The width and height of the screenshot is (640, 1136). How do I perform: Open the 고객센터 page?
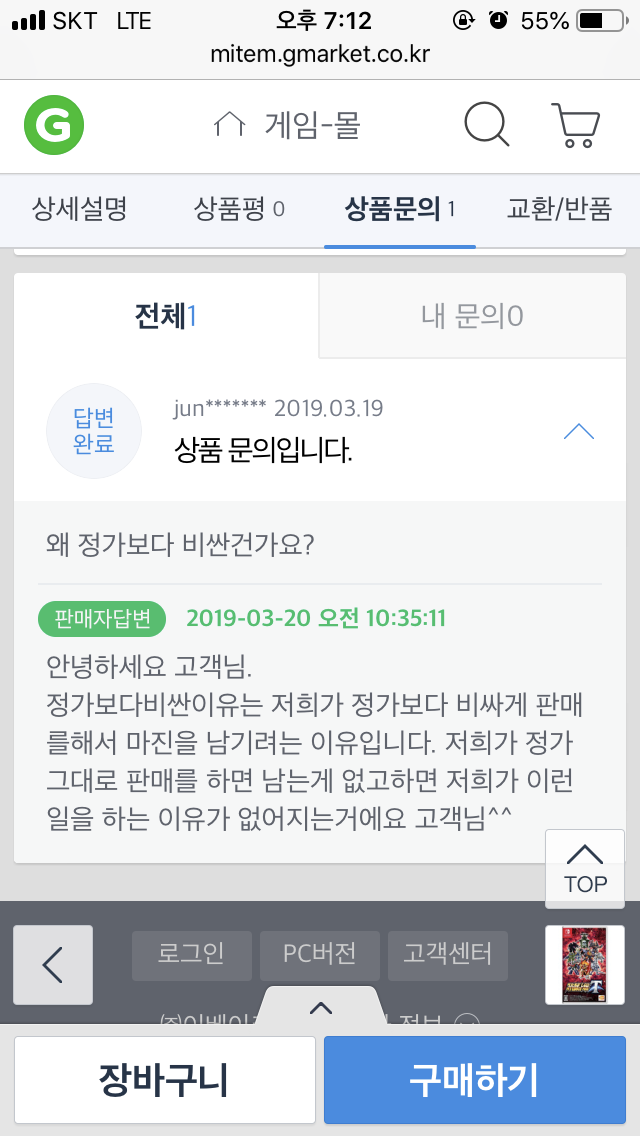pos(448,956)
